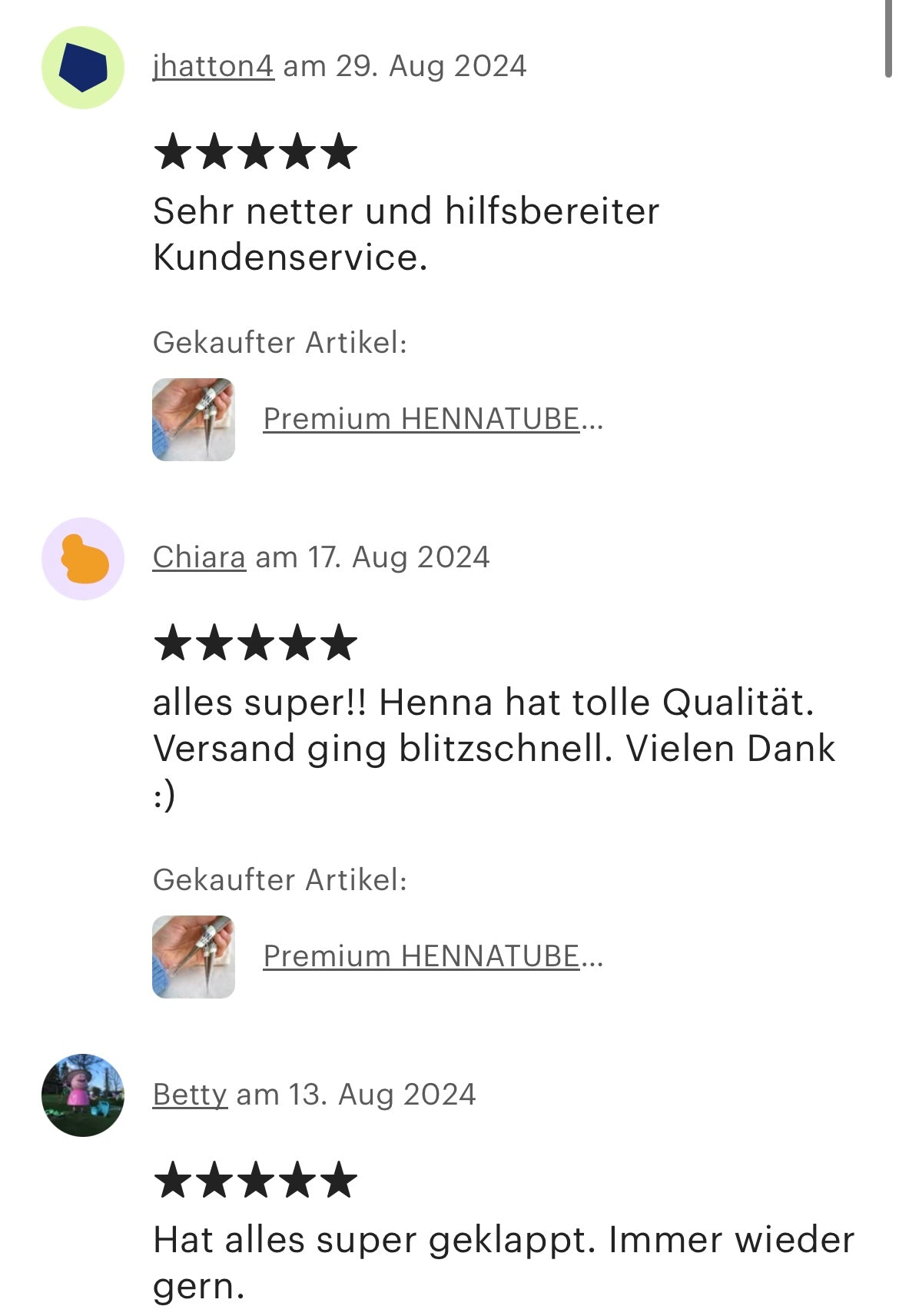Tap jhatton4's blue pentagon avatar
This screenshot has width=899, height=1316.
83,68
